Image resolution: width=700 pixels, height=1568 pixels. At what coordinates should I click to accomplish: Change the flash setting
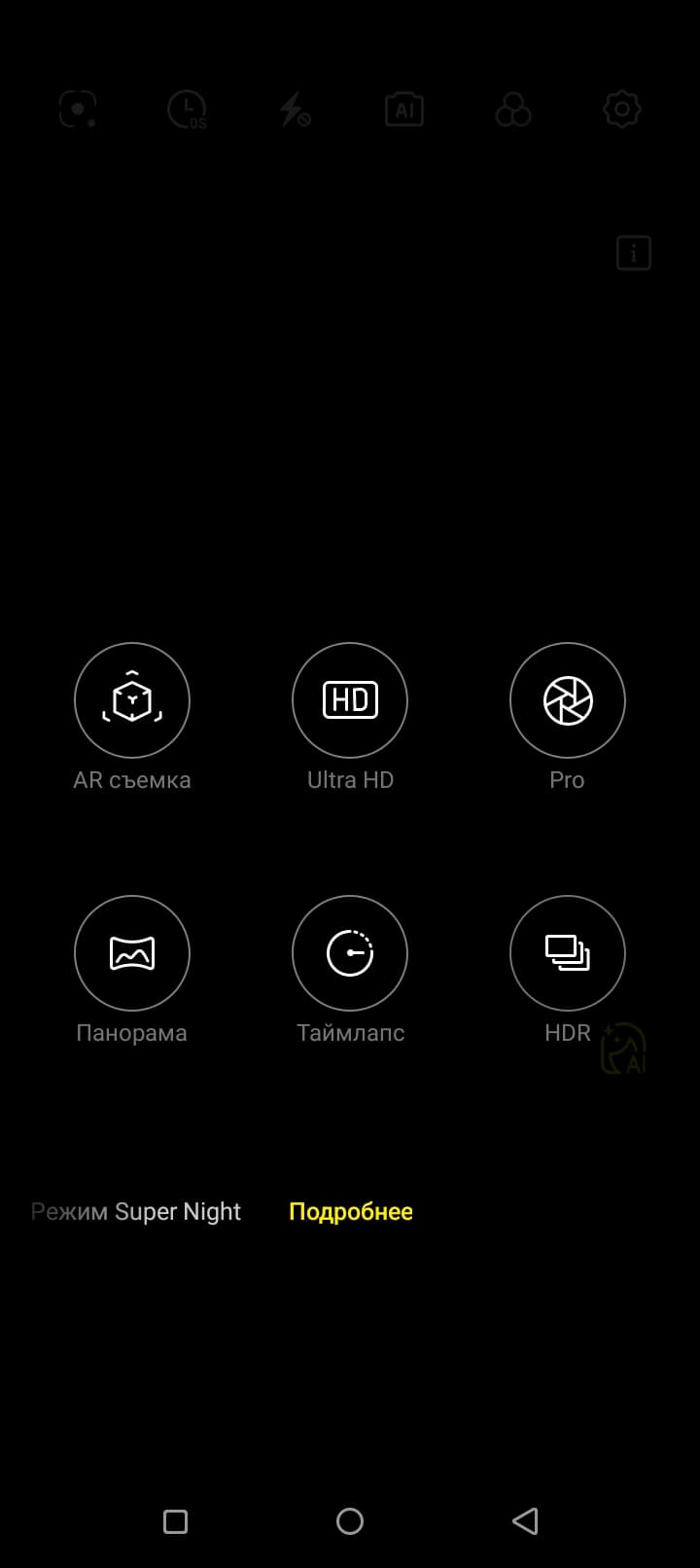click(x=295, y=109)
